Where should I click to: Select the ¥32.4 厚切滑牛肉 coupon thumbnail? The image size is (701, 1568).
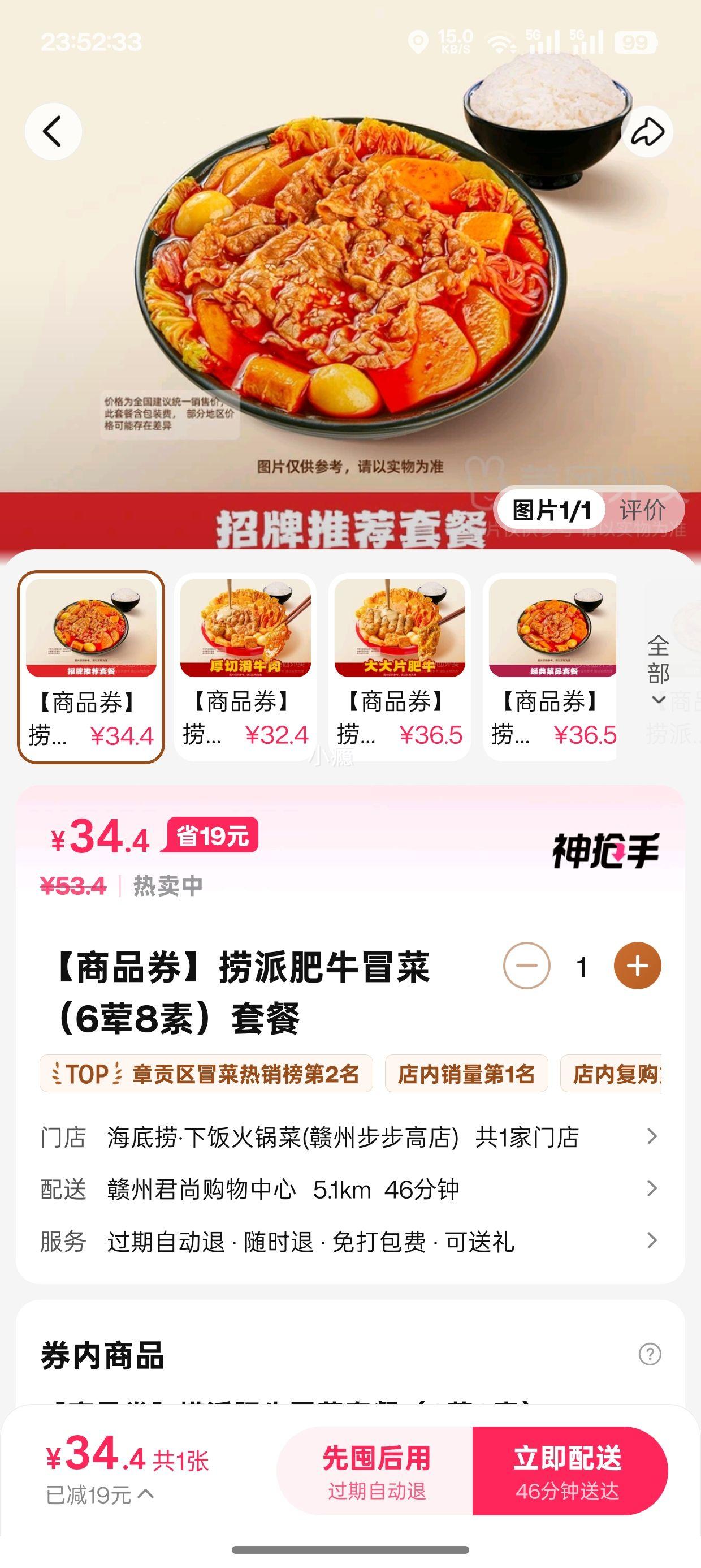(x=245, y=666)
